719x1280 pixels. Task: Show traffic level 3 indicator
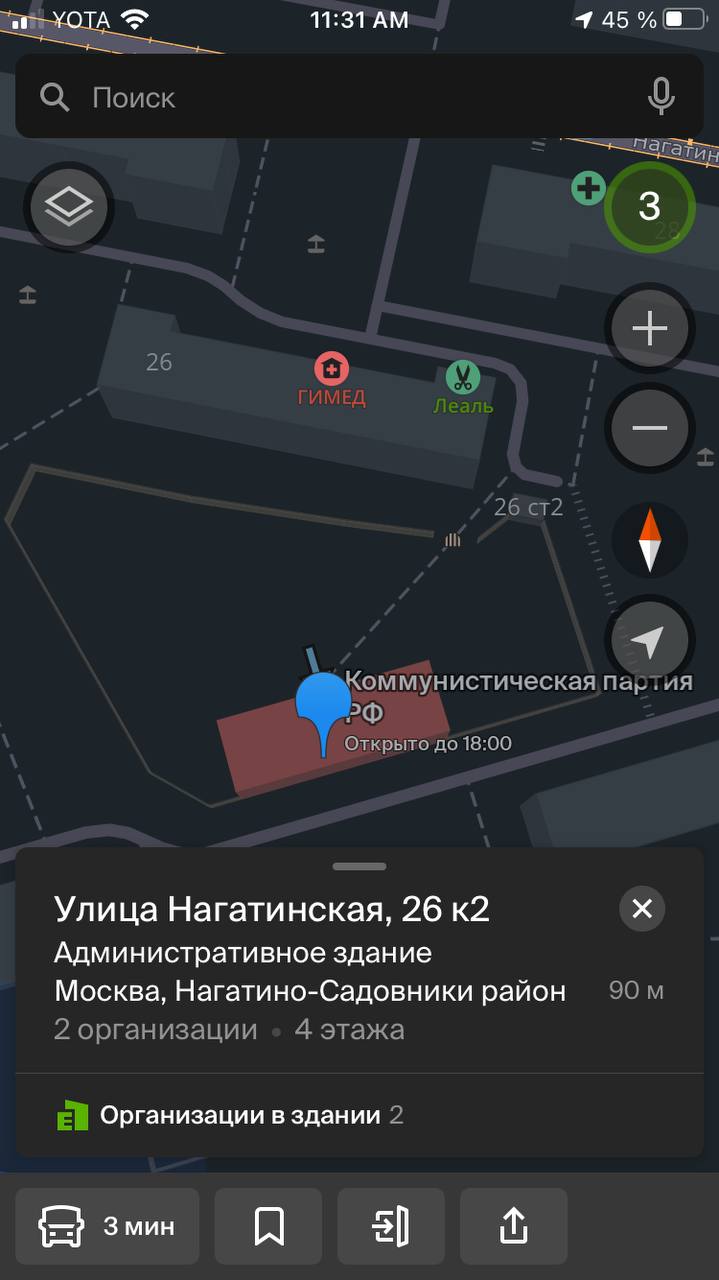coord(649,207)
